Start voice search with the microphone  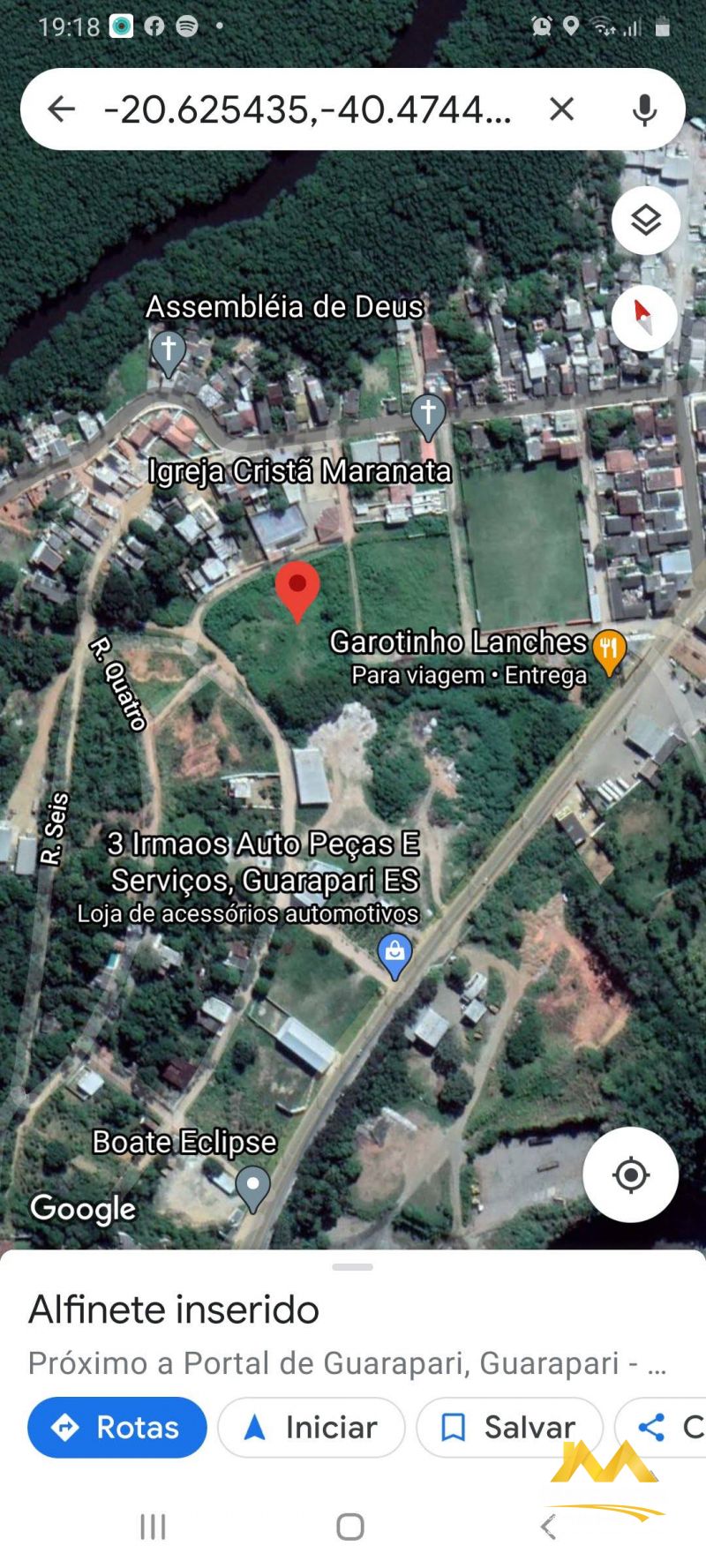644,109
